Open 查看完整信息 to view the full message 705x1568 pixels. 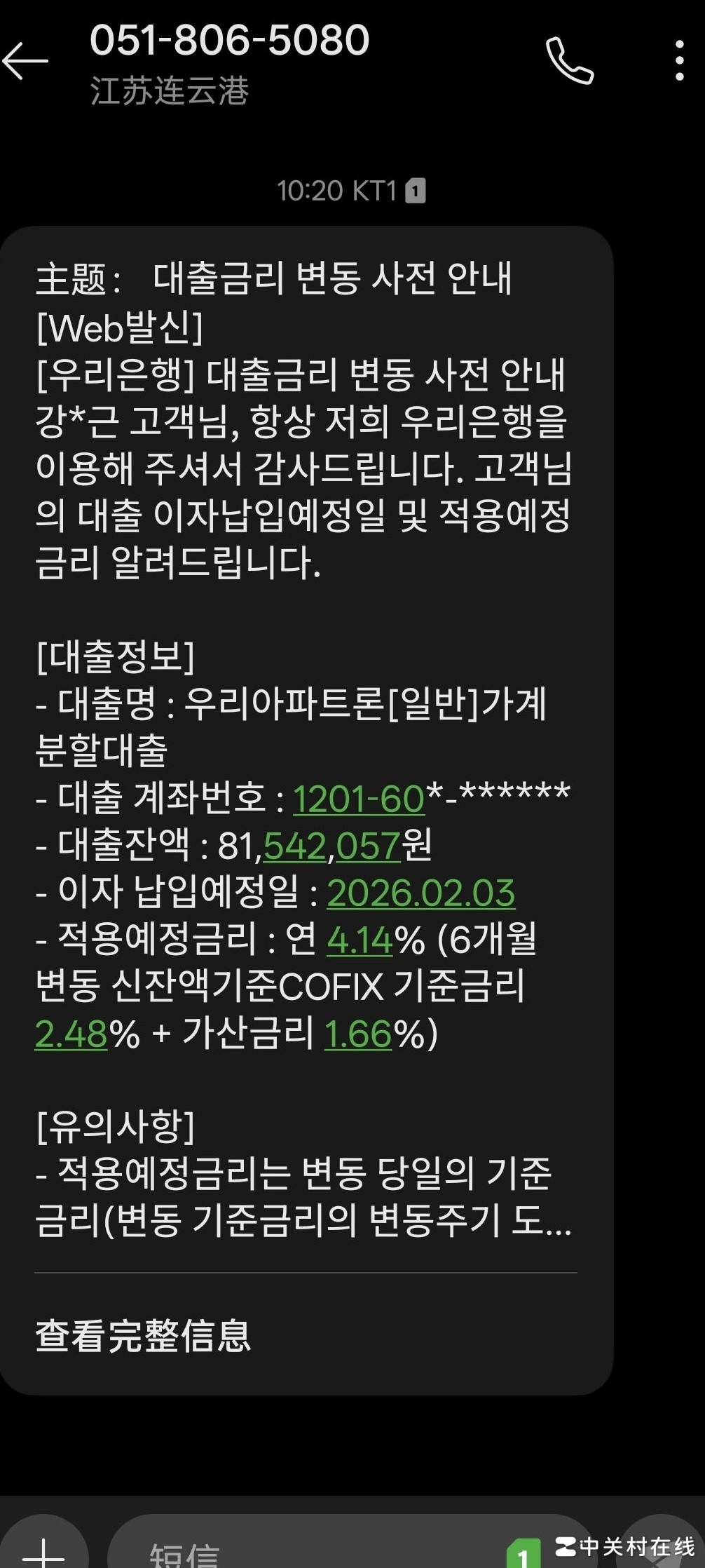[x=143, y=1335]
